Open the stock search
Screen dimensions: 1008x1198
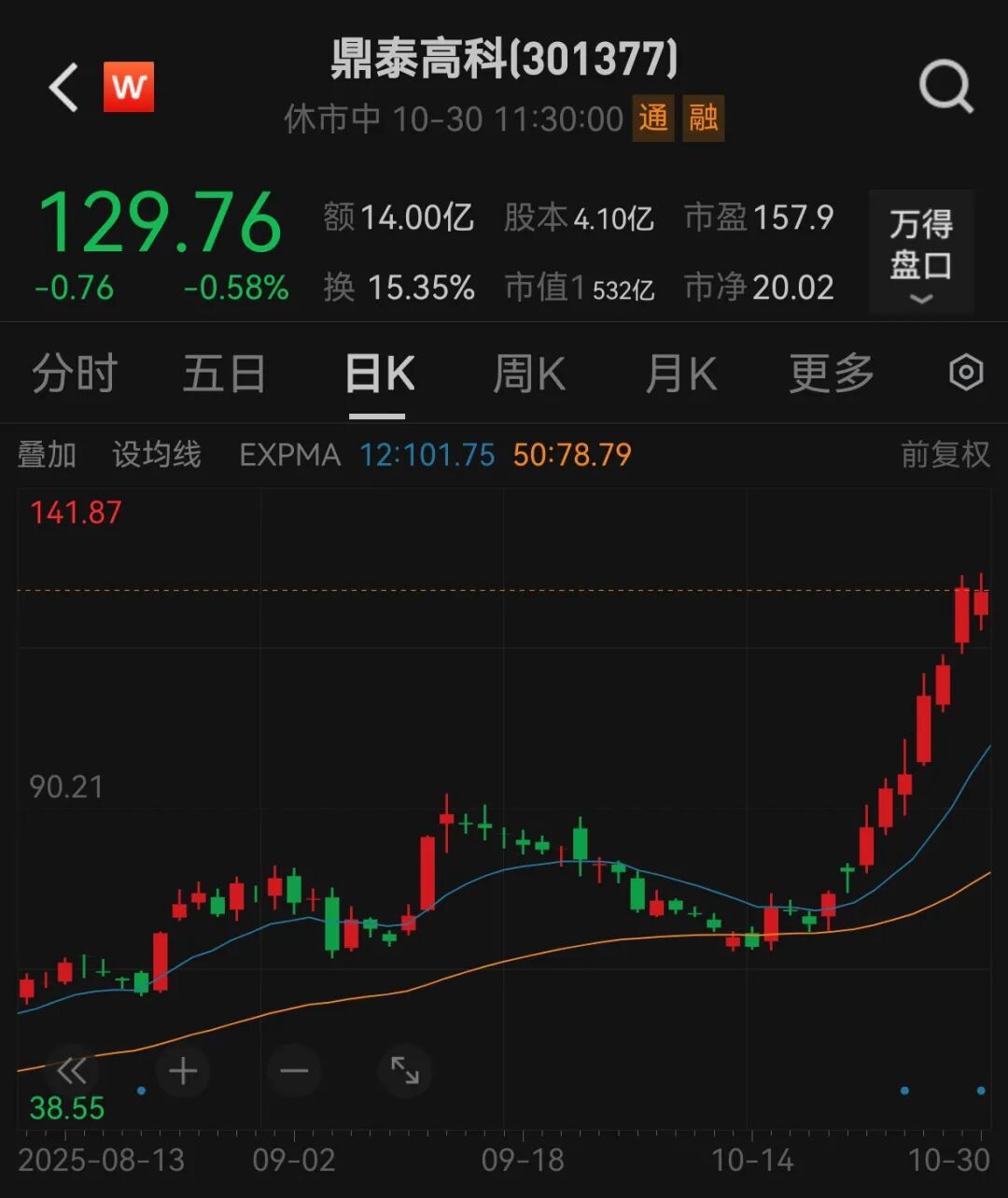tap(945, 89)
